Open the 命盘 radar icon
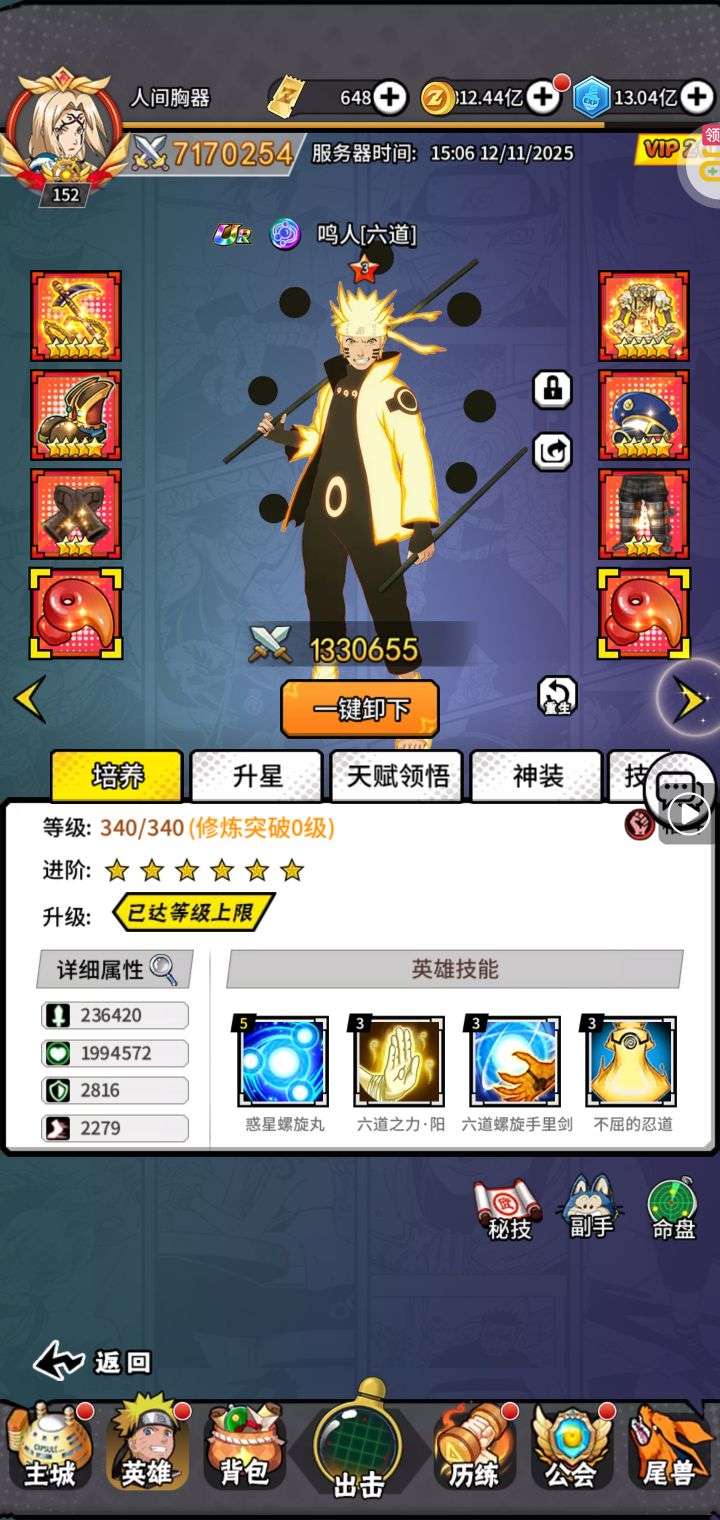 (672, 1208)
